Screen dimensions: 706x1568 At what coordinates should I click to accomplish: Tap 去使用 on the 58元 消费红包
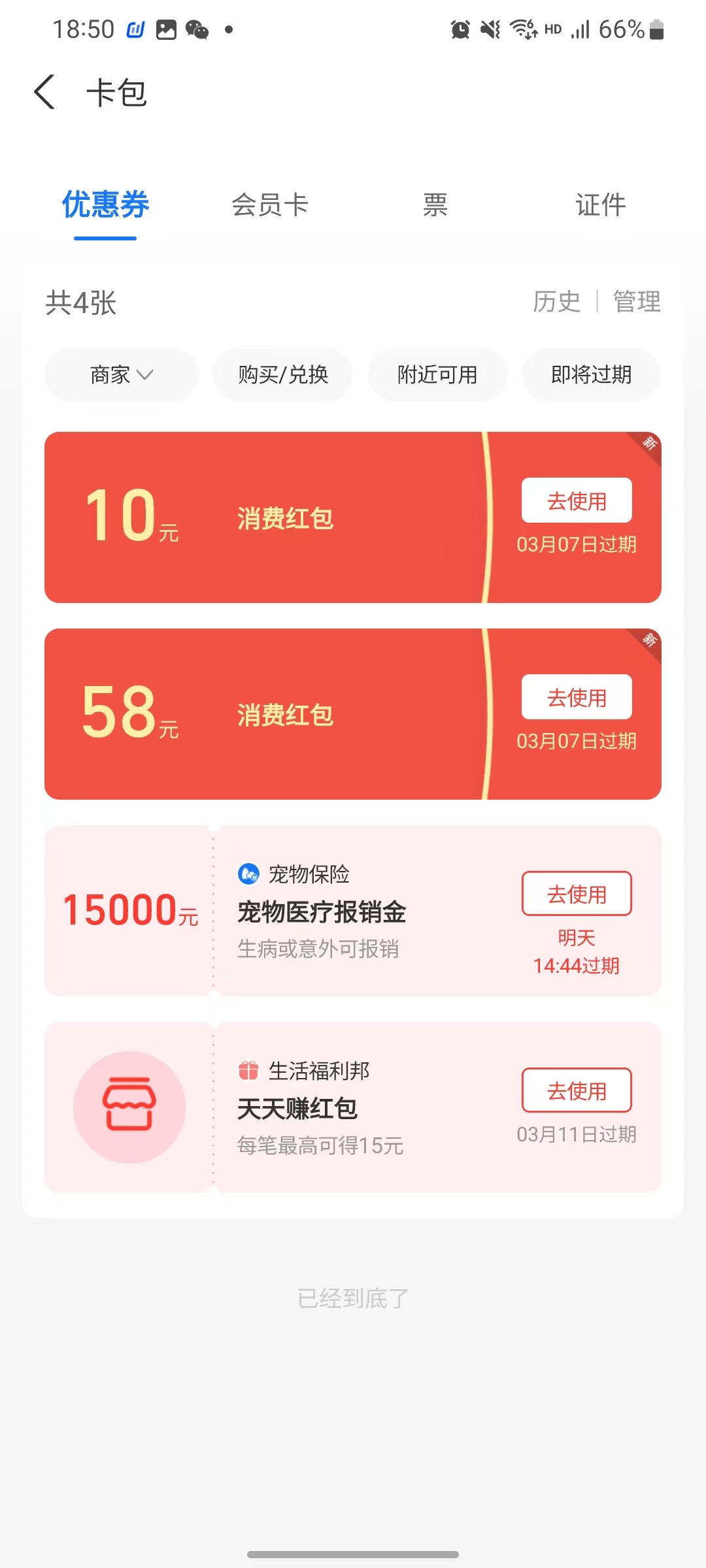(577, 697)
